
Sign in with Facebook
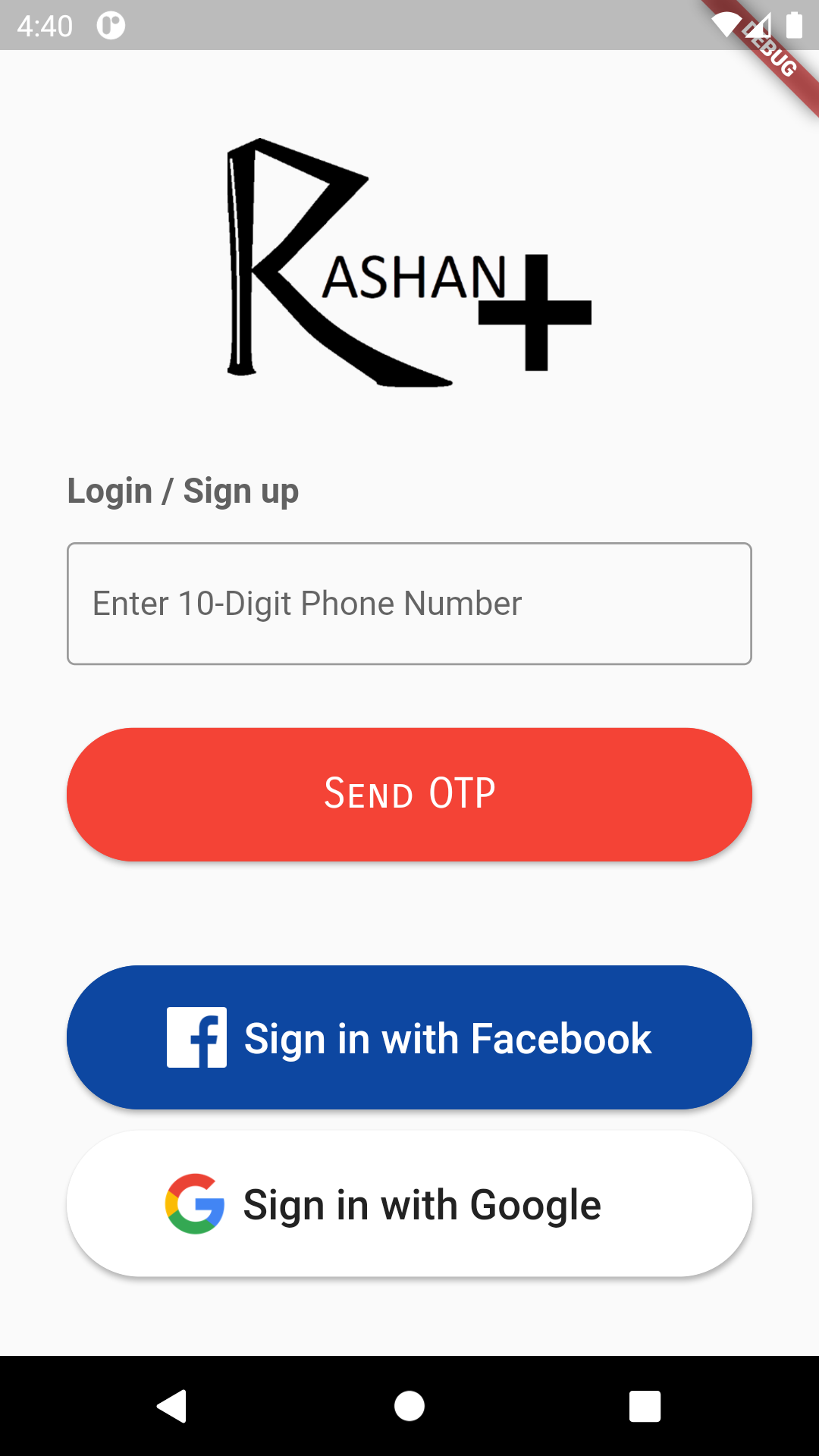(x=409, y=1037)
